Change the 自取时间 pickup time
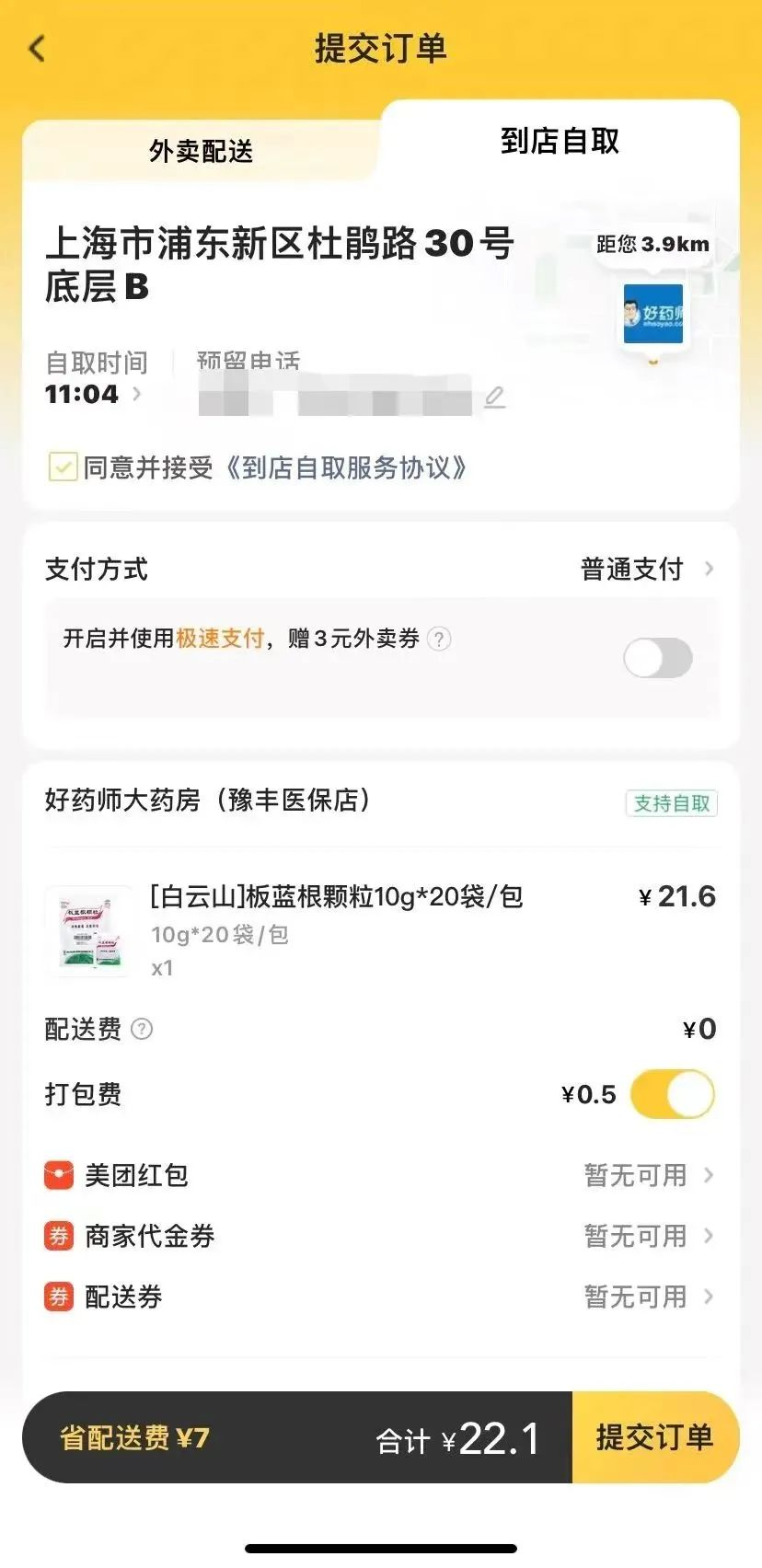This screenshot has height=1568, width=762. tap(93, 394)
